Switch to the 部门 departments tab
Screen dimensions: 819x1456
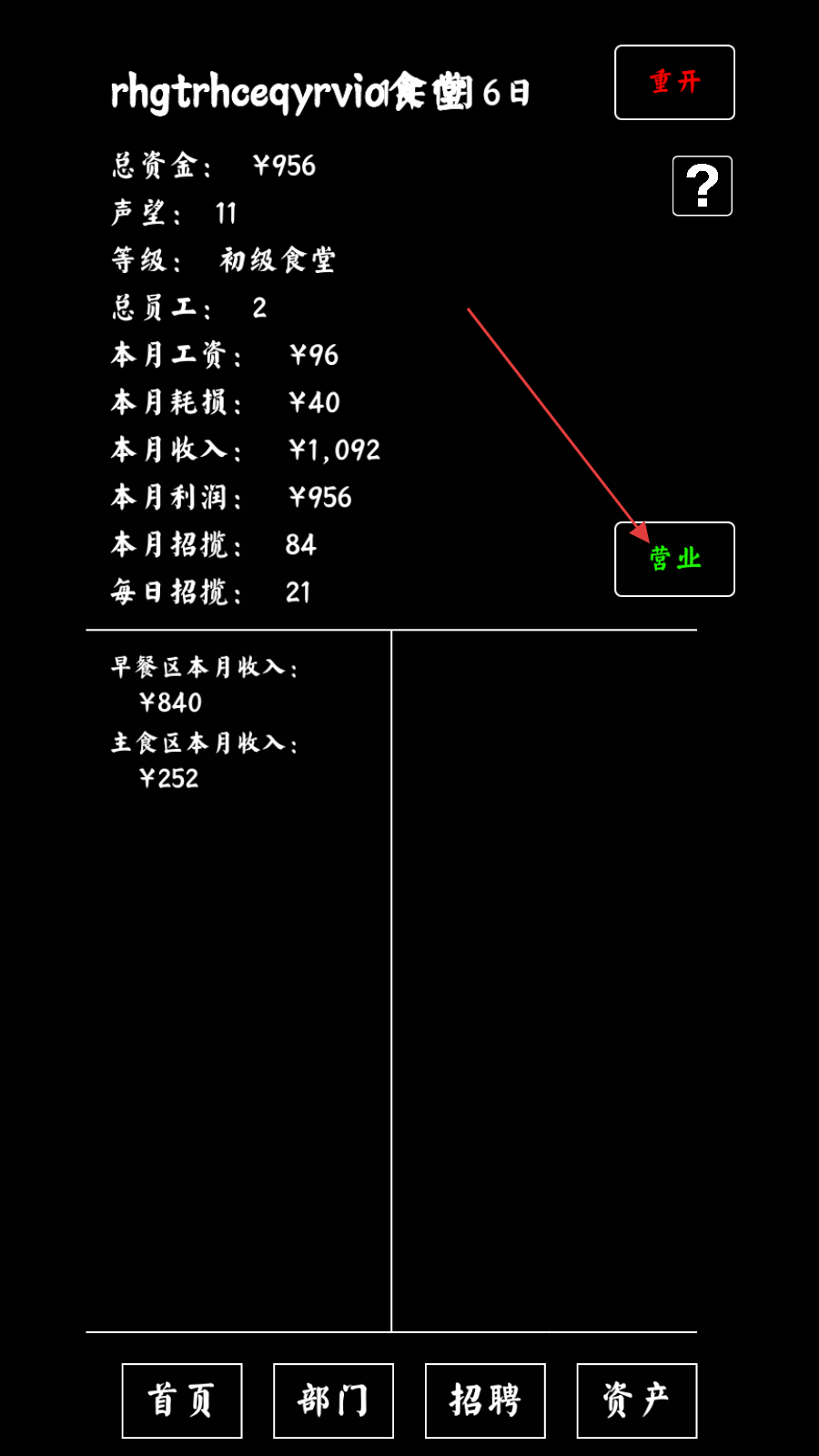(x=333, y=1400)
